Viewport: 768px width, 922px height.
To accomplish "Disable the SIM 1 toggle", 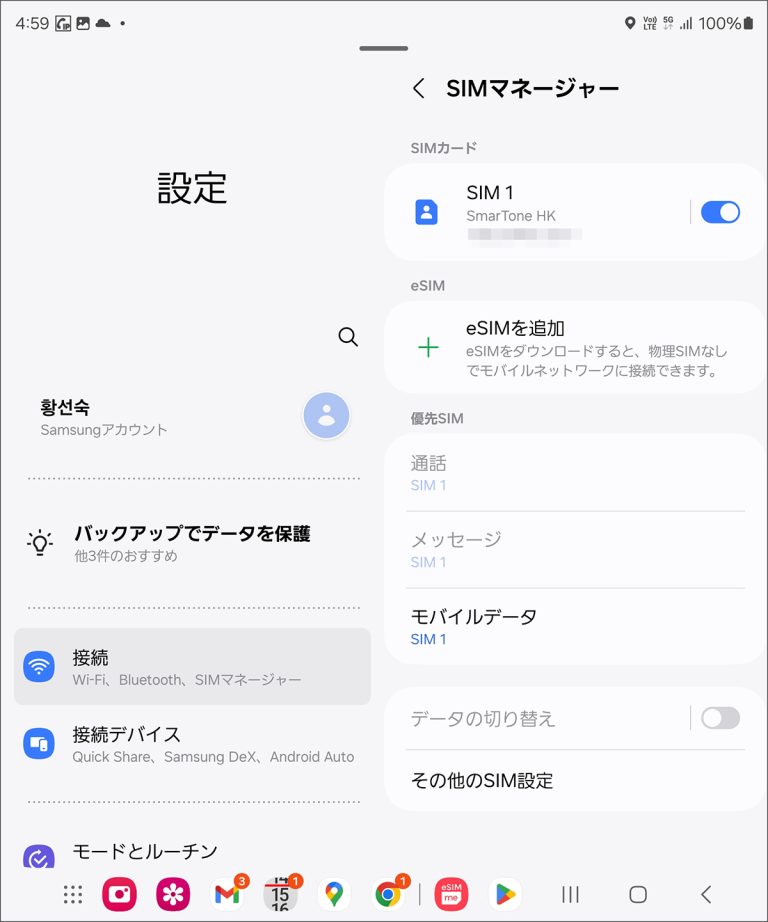I will point(721,212).
